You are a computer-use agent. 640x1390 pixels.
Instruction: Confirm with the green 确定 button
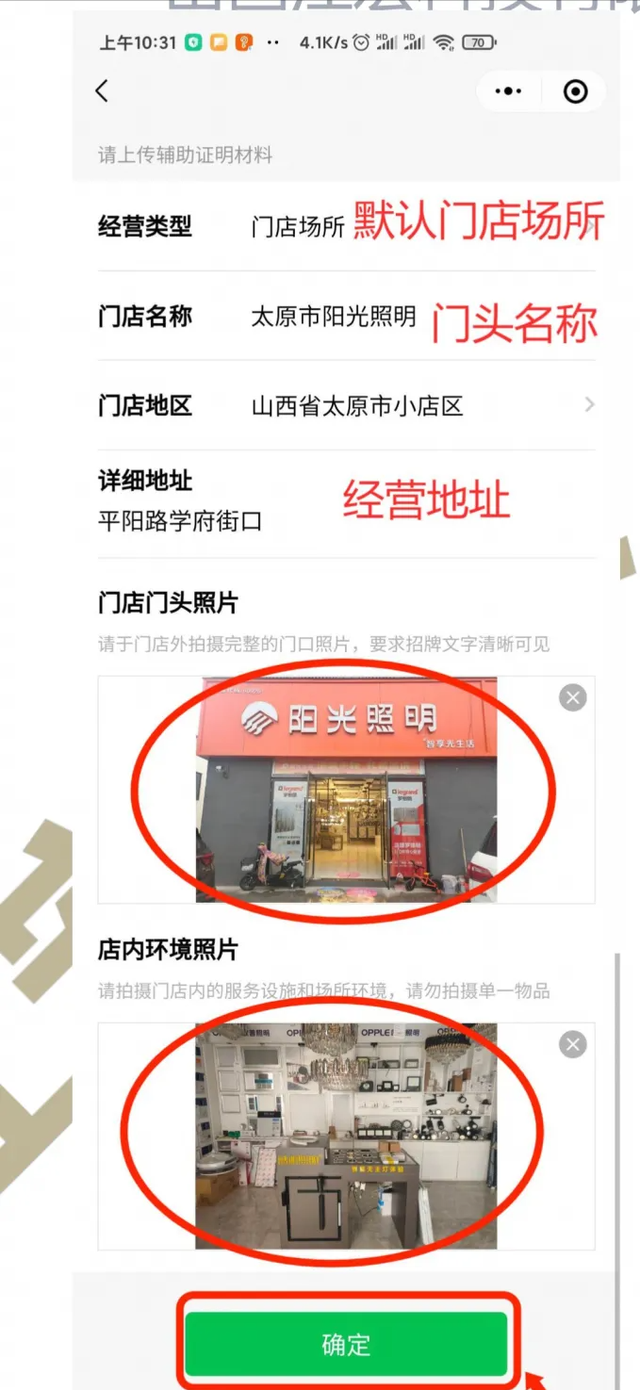(x=346, y=1345)
